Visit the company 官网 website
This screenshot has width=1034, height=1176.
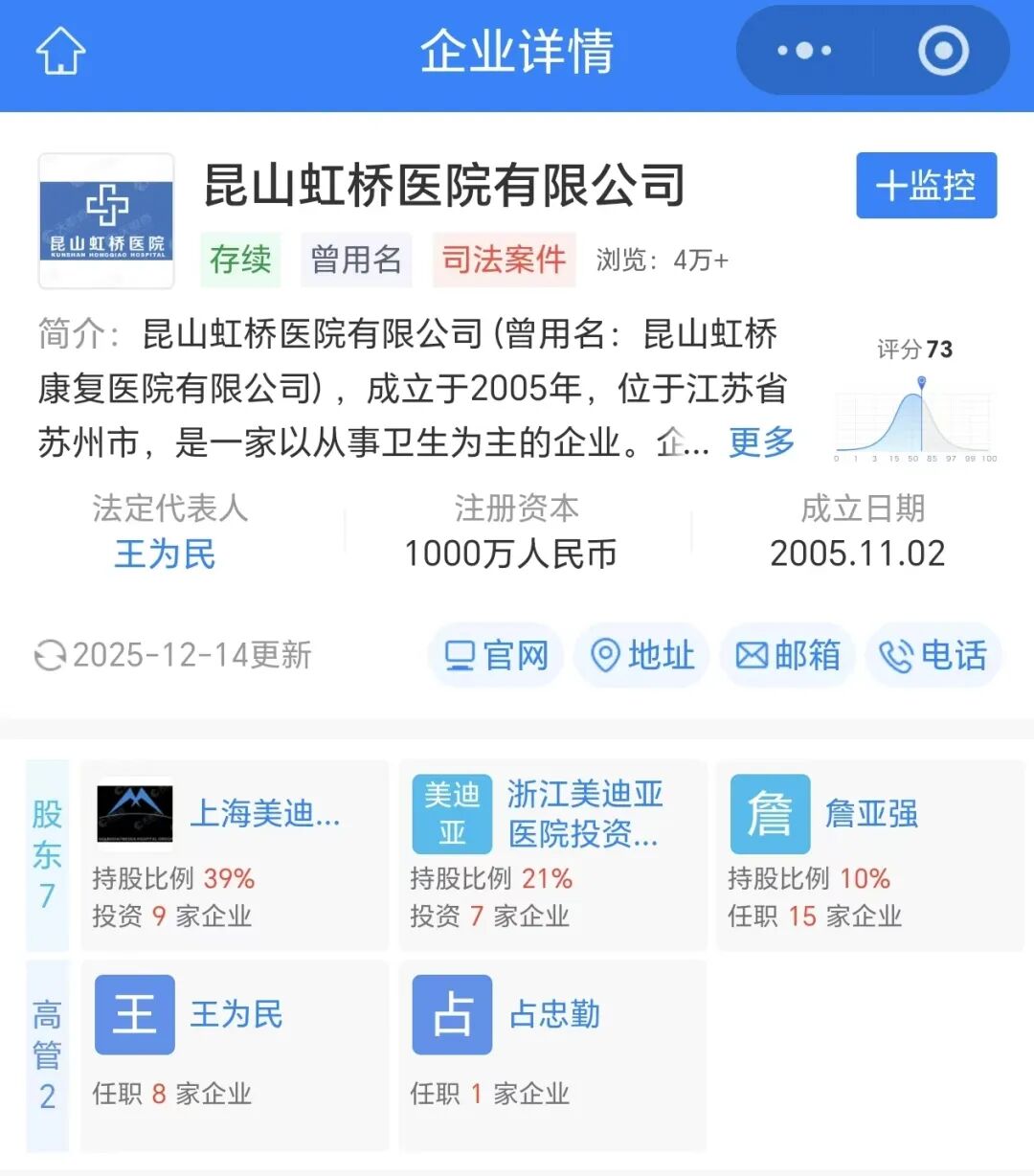[x=496, y=656]
